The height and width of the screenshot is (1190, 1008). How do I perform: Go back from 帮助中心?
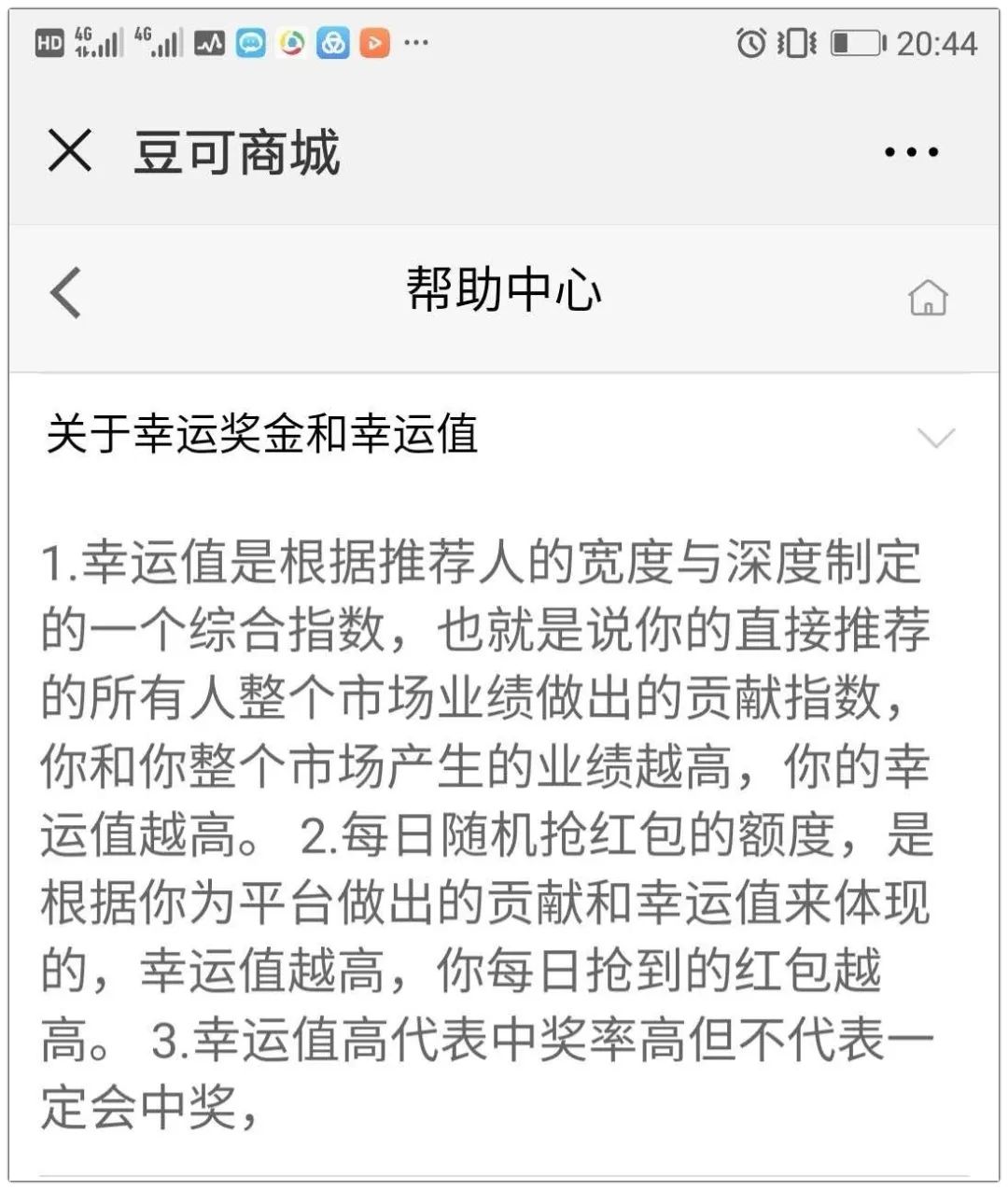click(x=66, y=292)
